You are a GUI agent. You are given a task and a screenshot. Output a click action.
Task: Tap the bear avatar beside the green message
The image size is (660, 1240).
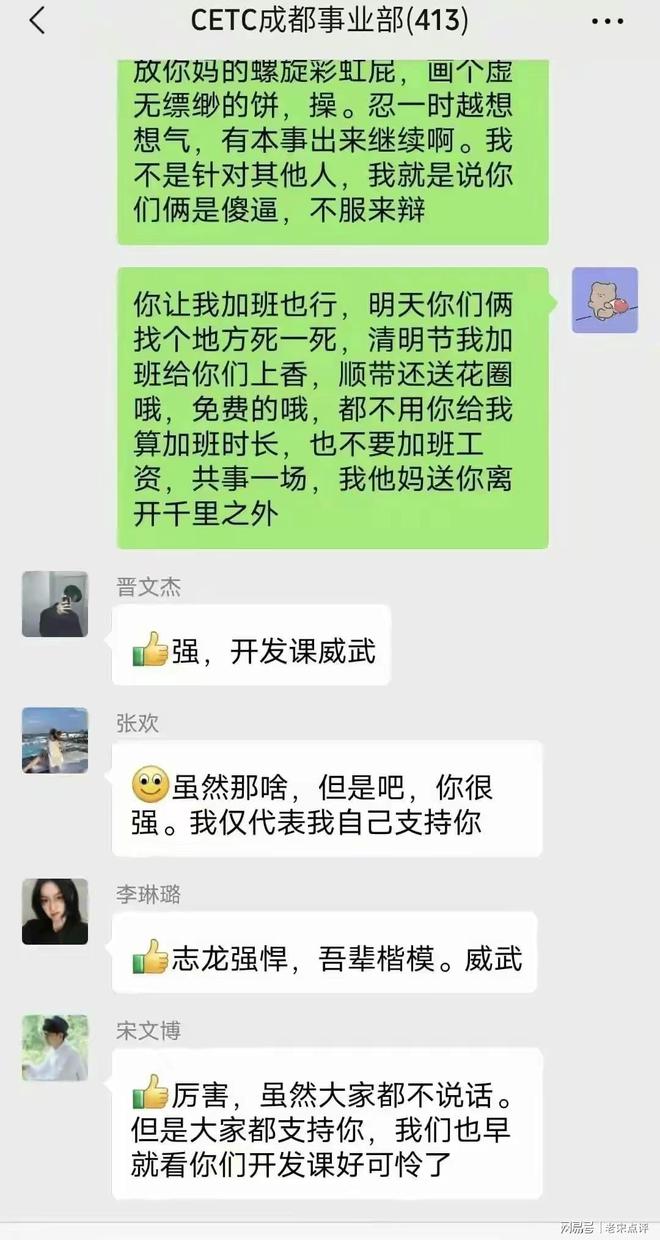(604, 300)
